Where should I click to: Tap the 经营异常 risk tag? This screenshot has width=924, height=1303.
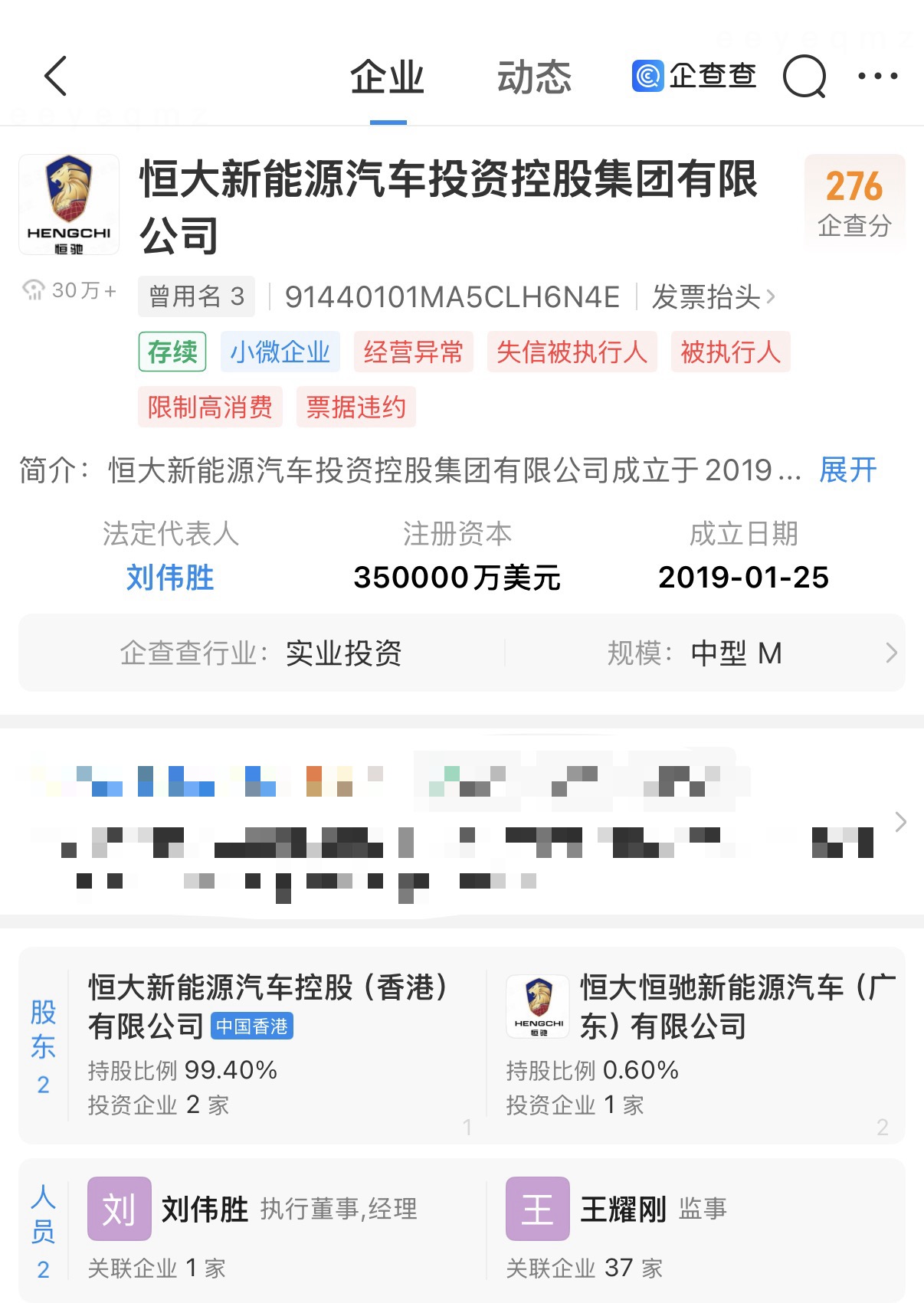[x=414, y=352]
